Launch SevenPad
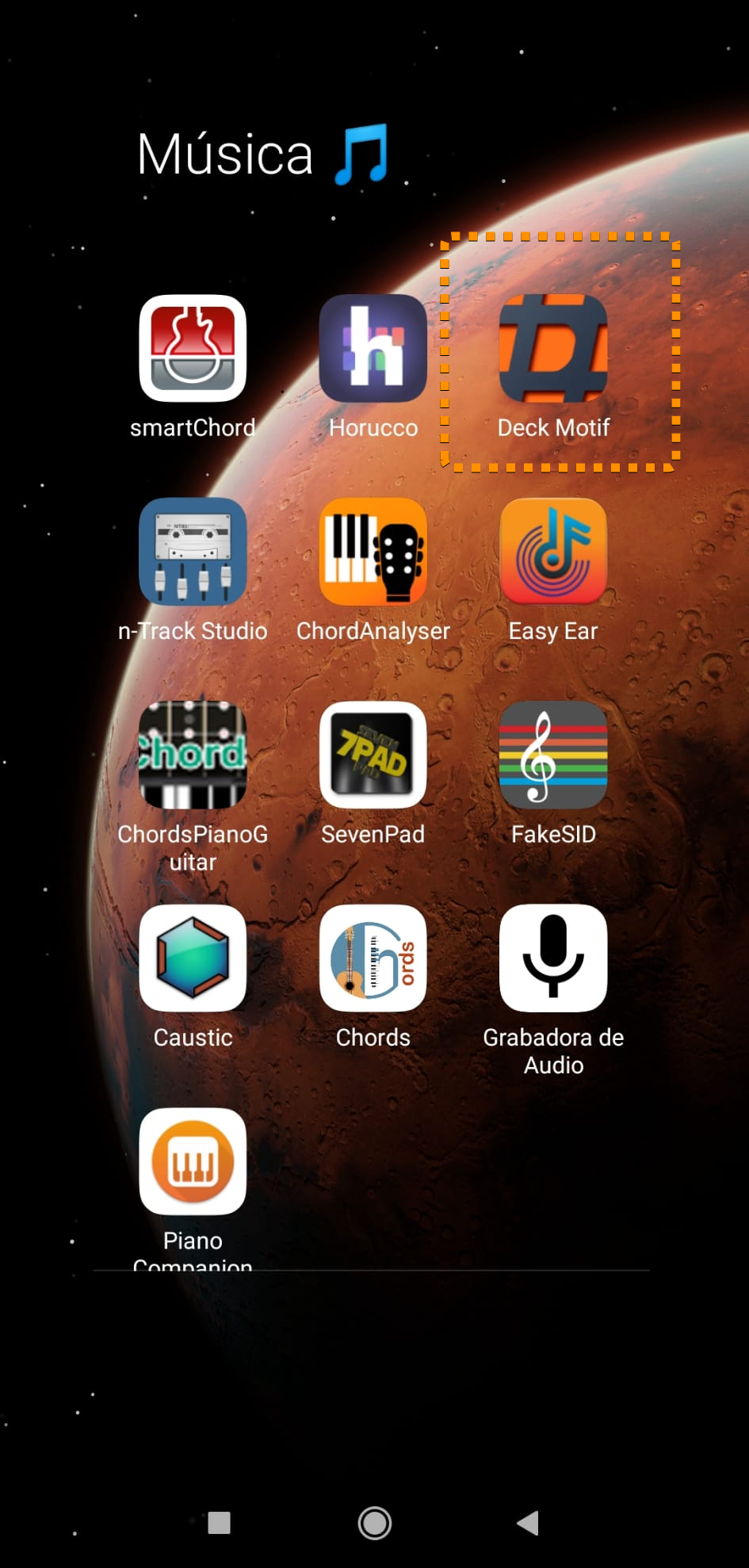The image size is (749, 1568). 373,755
